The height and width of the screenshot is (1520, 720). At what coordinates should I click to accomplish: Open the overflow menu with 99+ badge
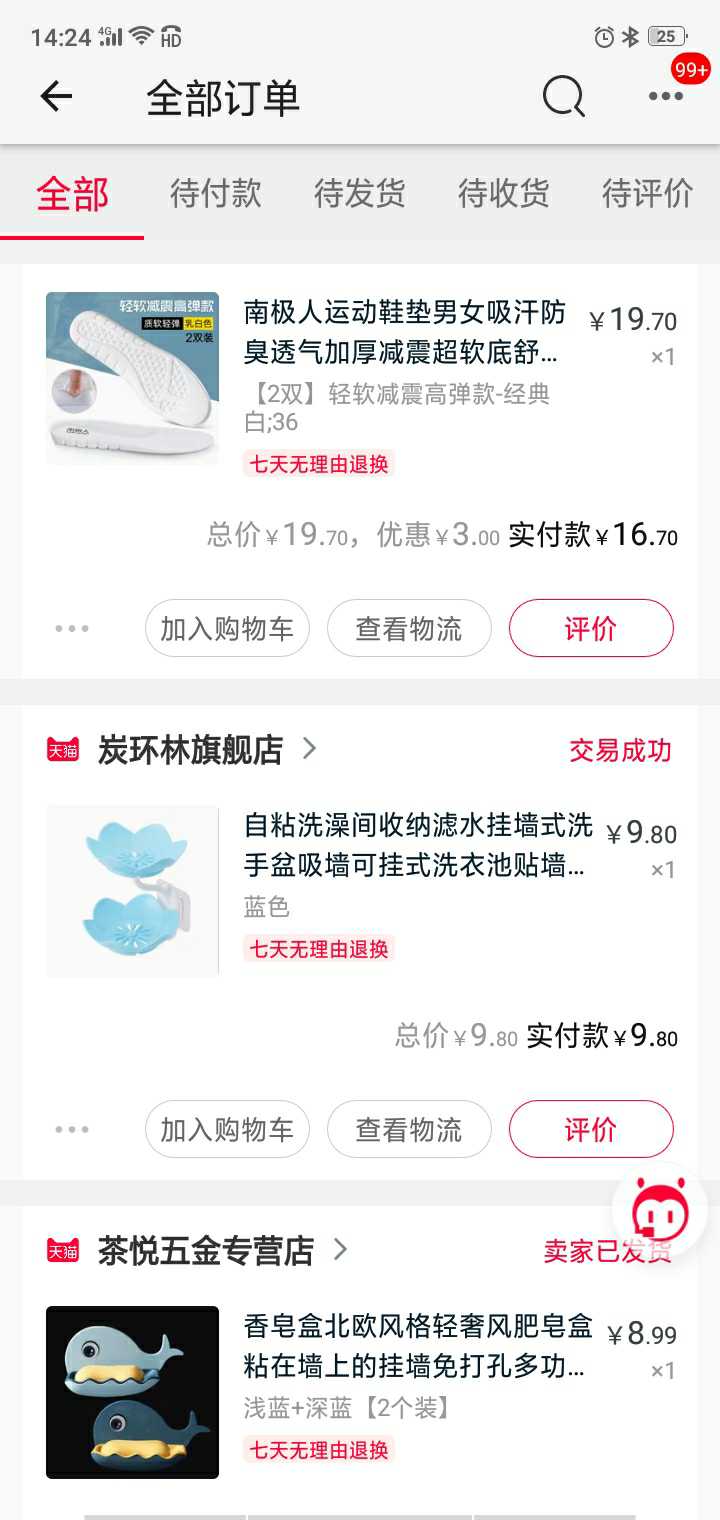tap(667, 95)
